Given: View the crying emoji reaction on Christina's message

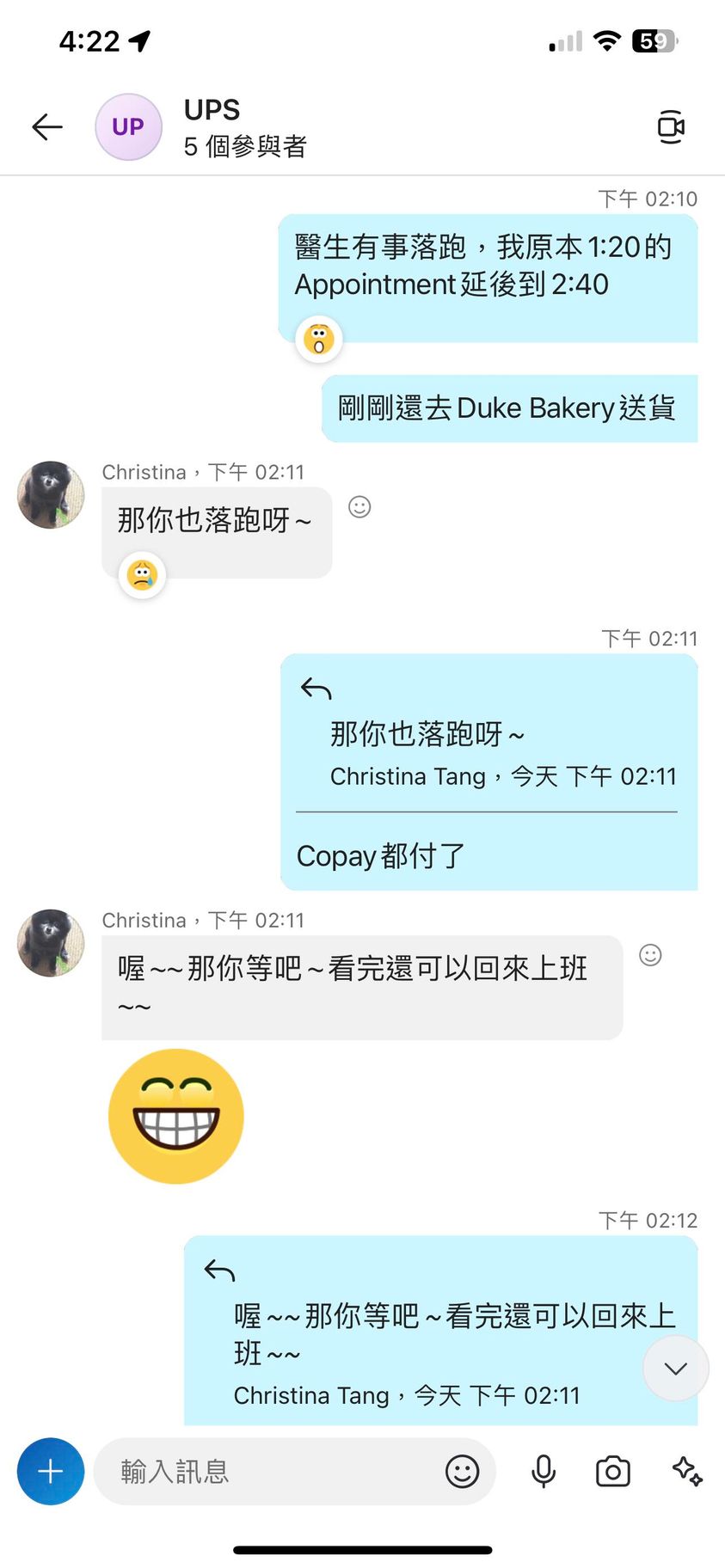Looking at the screenshot, I should (143, 574).
